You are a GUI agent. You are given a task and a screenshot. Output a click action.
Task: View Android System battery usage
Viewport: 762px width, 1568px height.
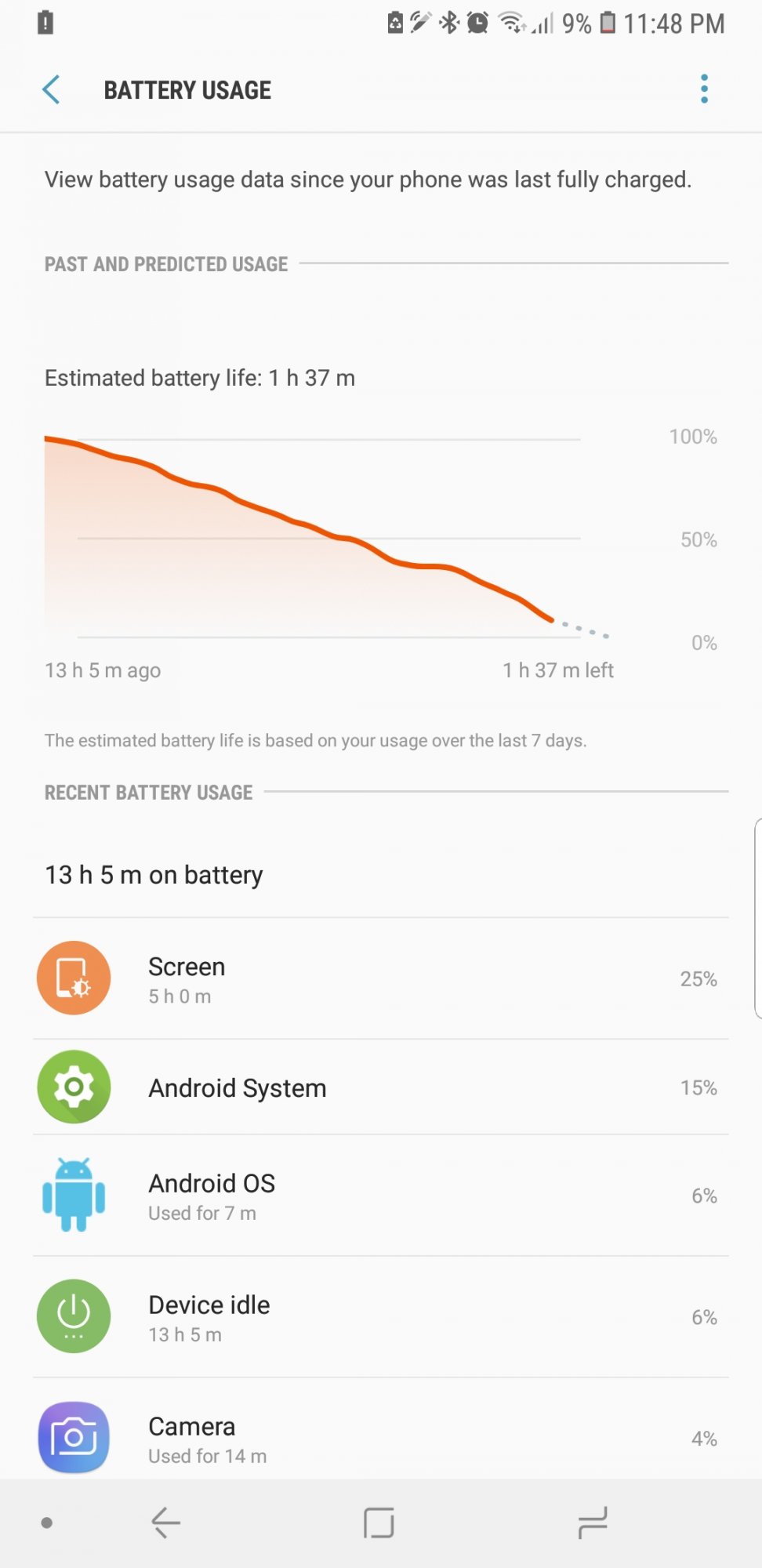pos(381,1087)
